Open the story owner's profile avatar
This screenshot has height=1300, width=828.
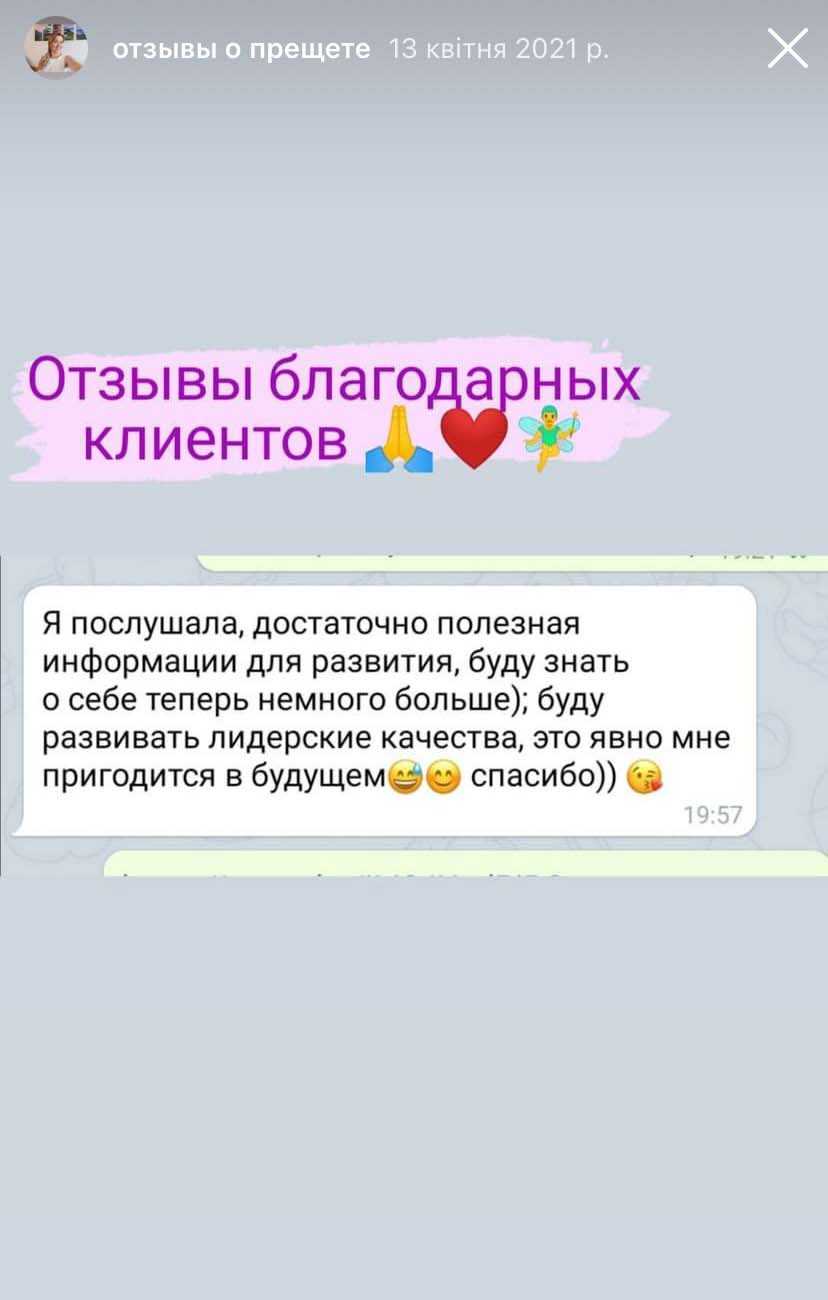point(56,48)
